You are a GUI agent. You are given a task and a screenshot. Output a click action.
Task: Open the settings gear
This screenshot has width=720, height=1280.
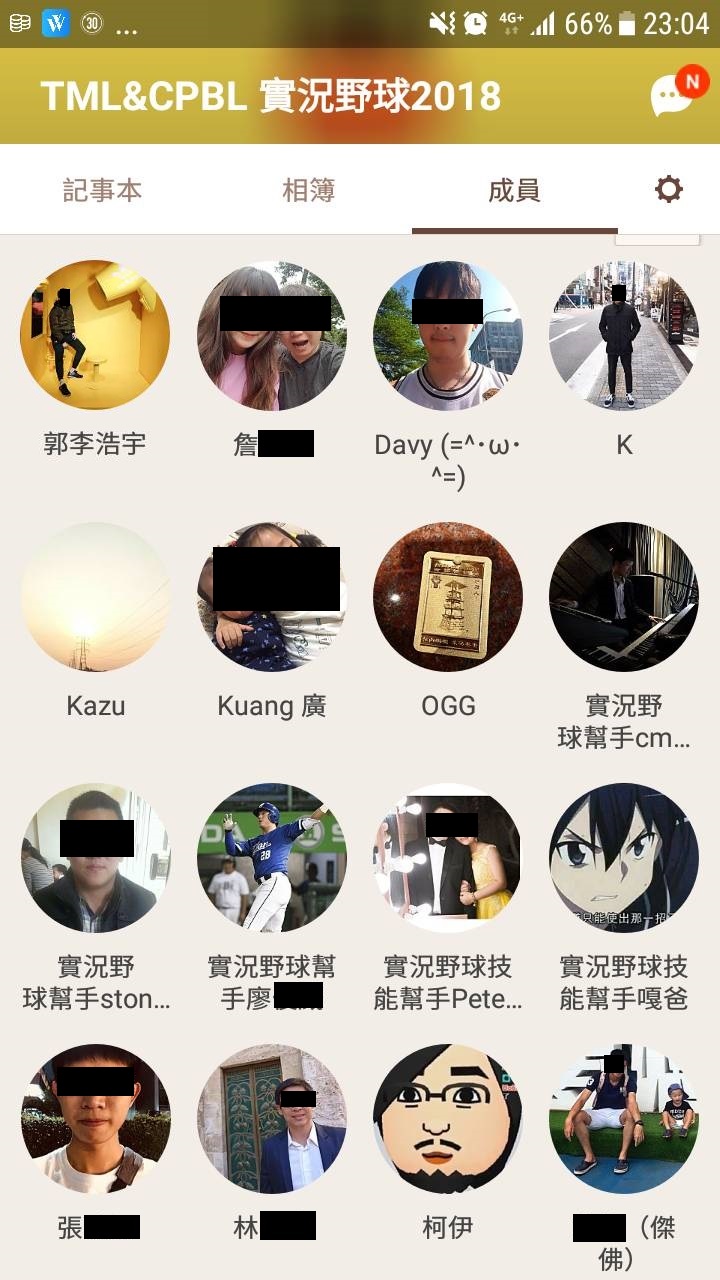[668, 189]
